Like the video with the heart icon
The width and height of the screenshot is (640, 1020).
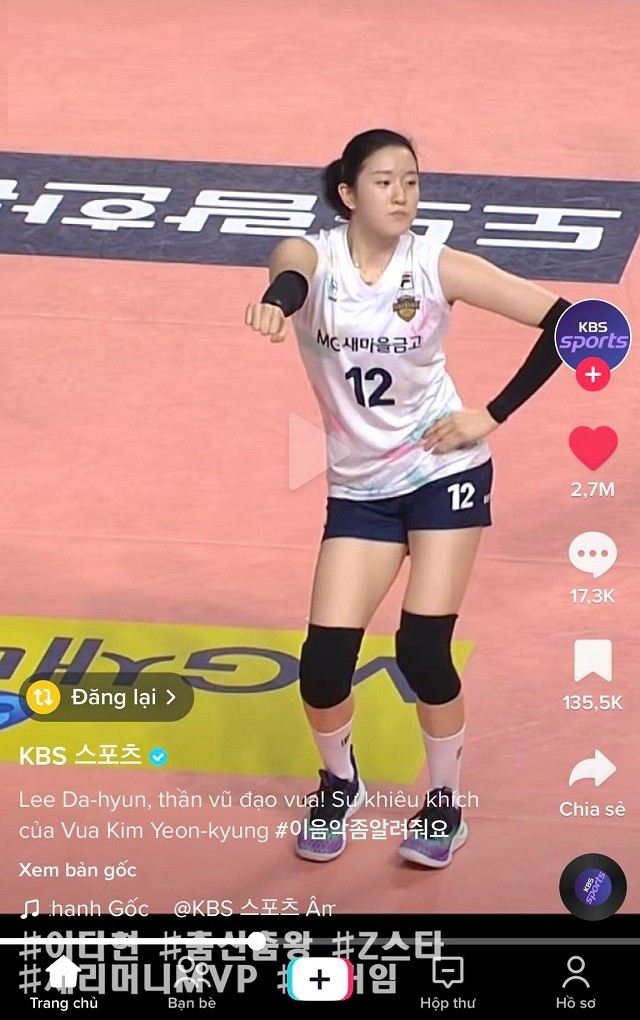click(593, 449)
